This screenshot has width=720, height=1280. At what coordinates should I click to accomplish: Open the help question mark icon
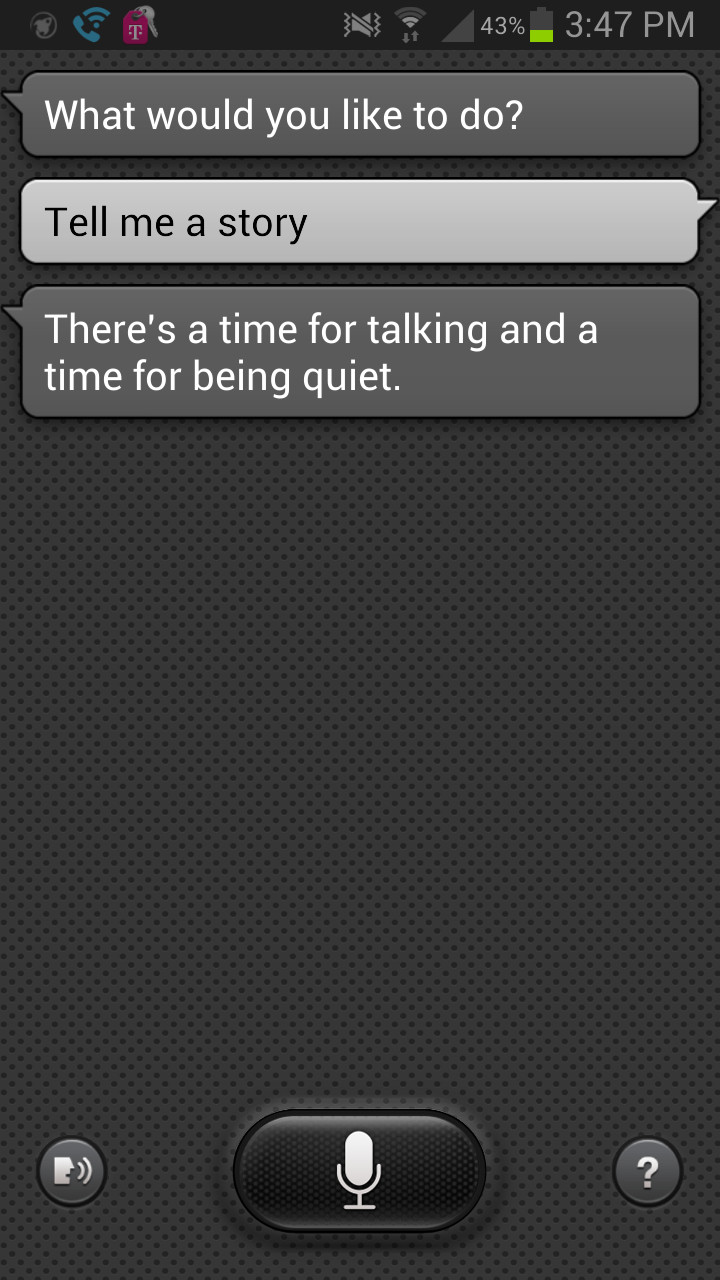point(647,1171)
